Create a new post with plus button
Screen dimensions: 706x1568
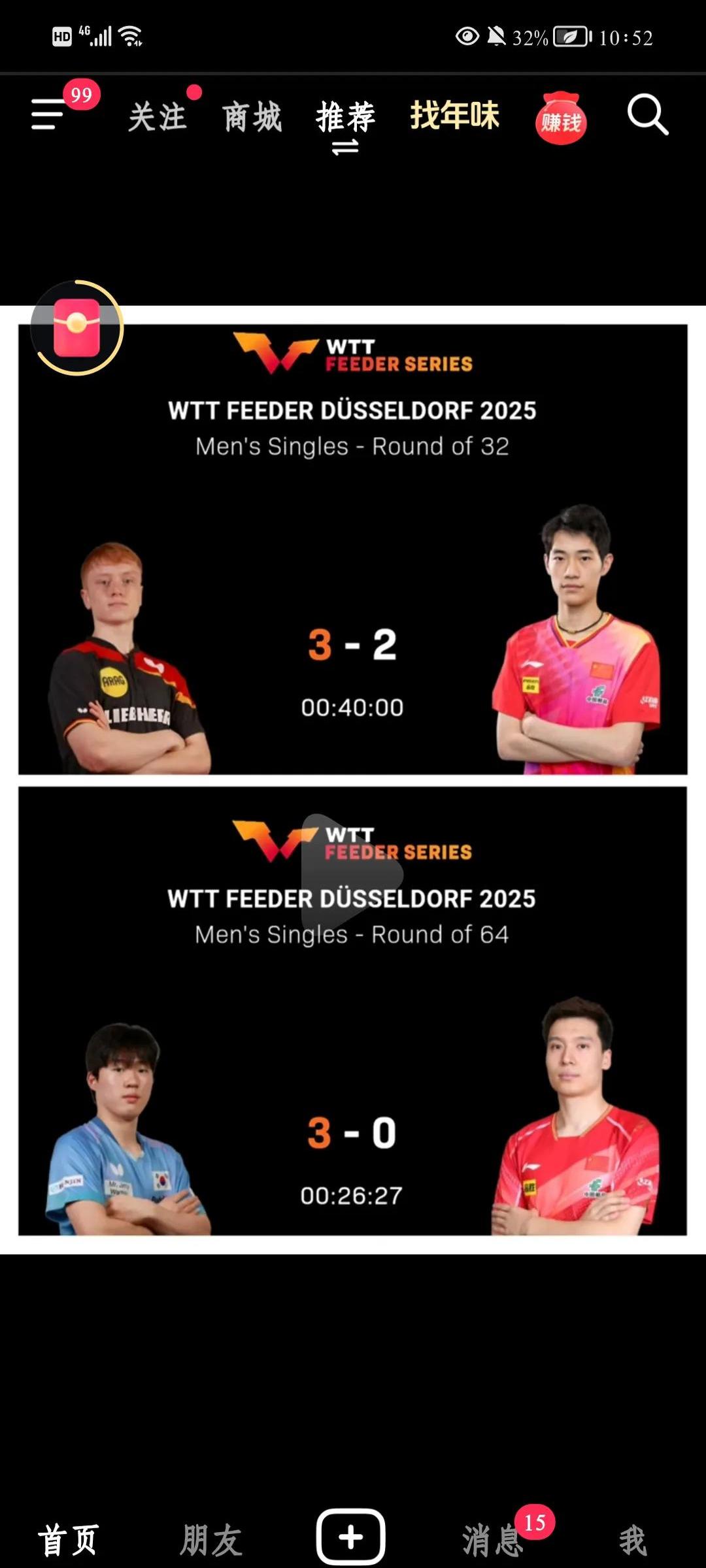coord(351,1537)
